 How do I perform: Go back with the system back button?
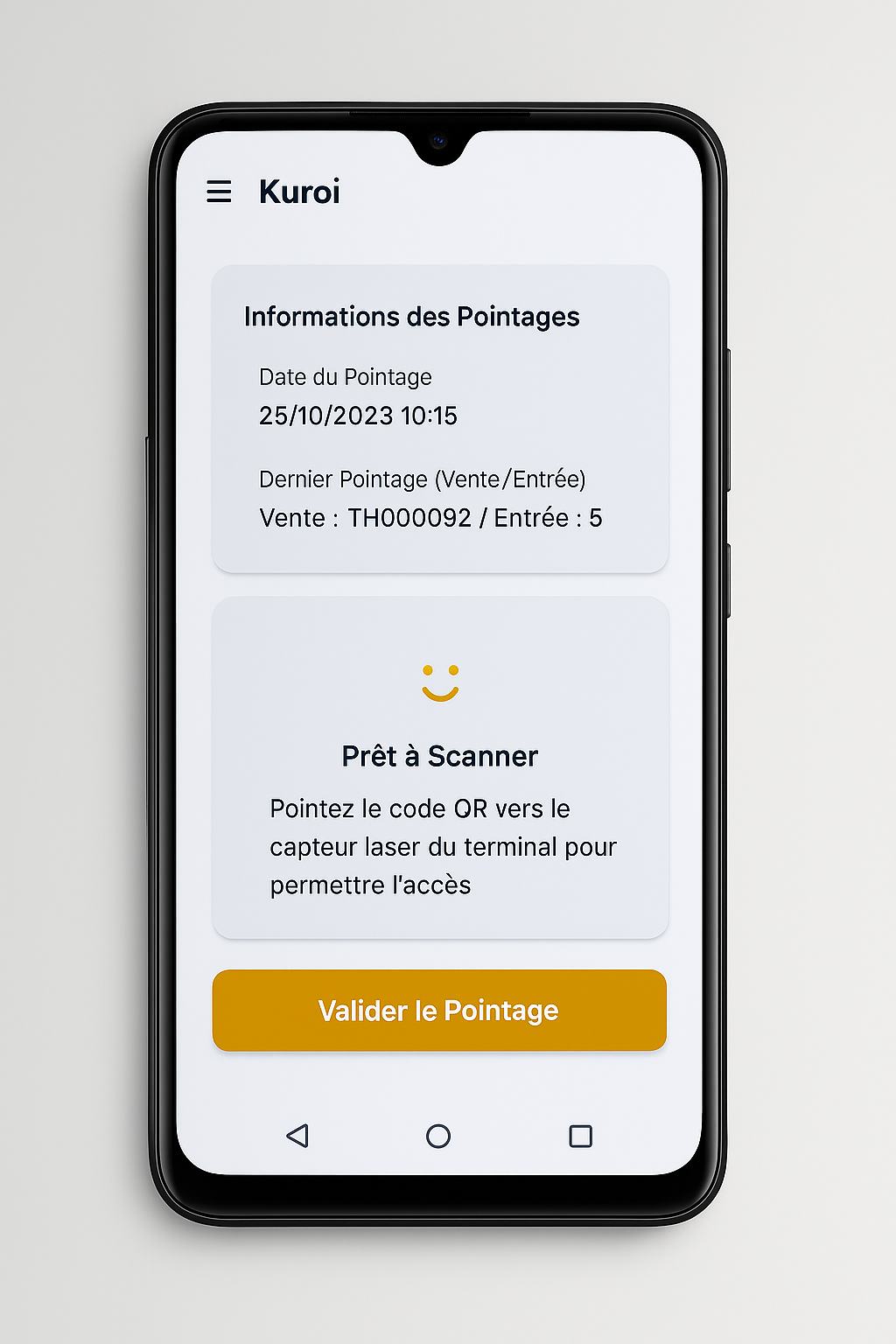pyautogui.click(x=297, y=1136)
